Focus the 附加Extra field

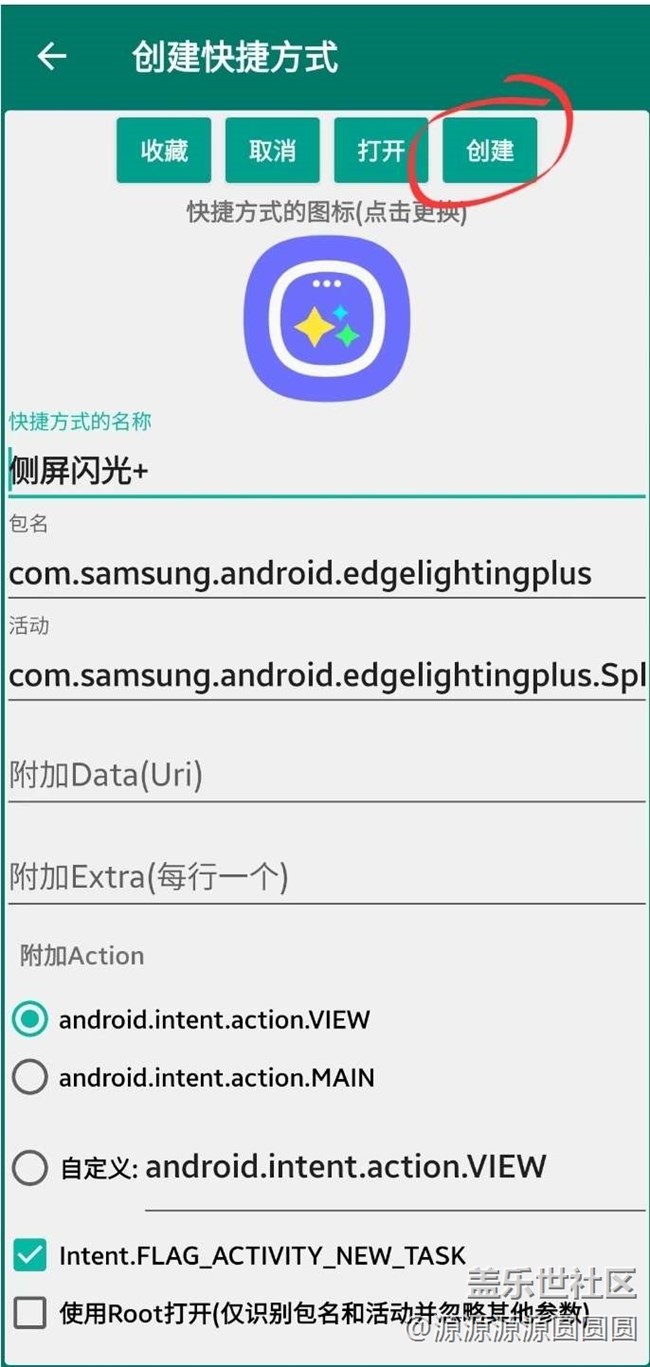click(326, 878)
